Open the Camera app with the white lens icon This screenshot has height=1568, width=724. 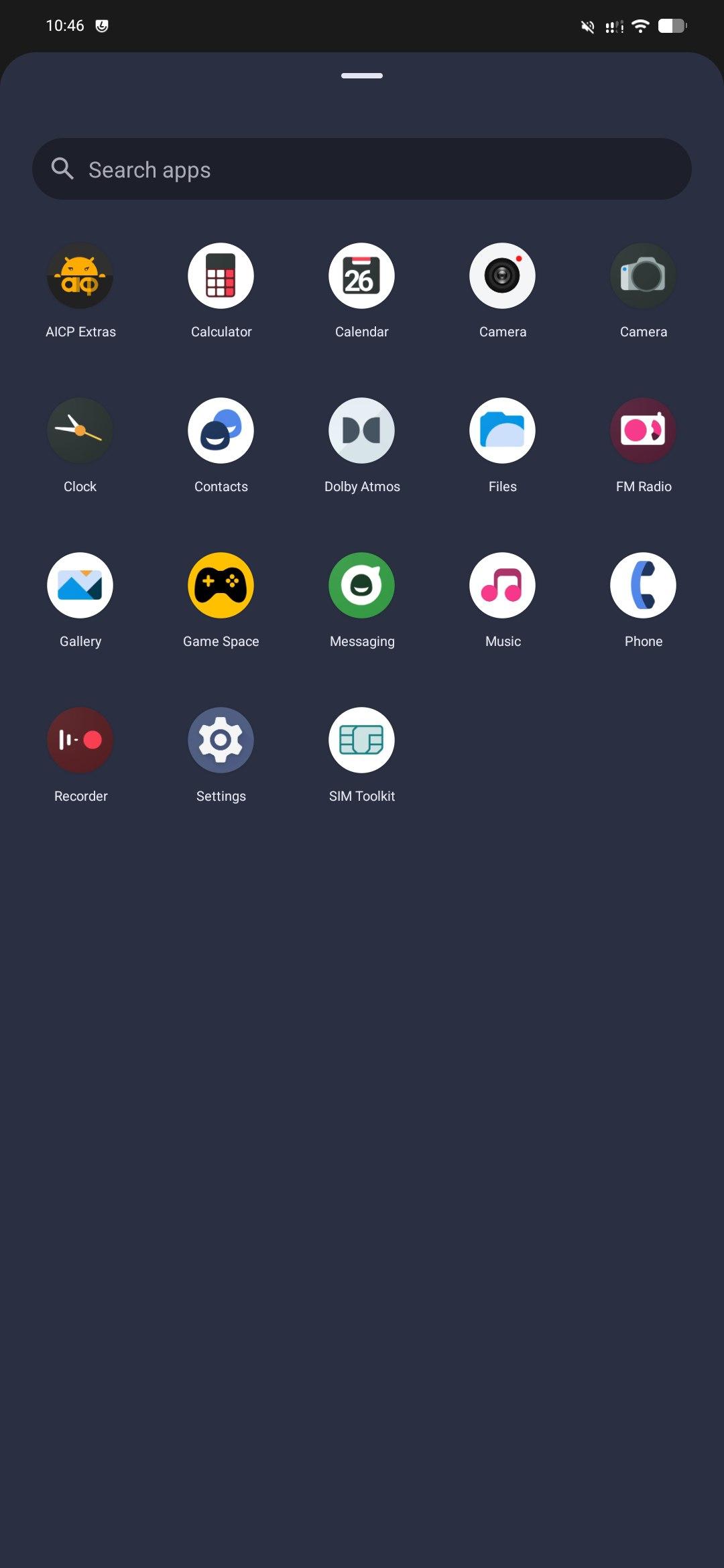(x=502, y=276)
